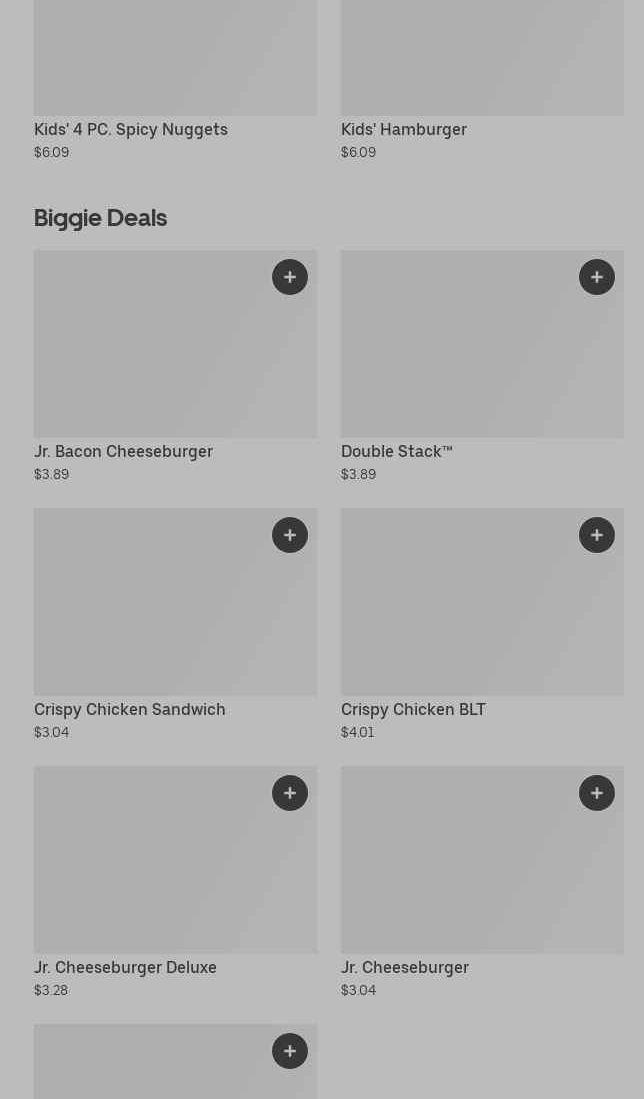Add Crispy Chicken Sandwich to cart
Viewport: 644px width, 1099px height.
(290, 535)
